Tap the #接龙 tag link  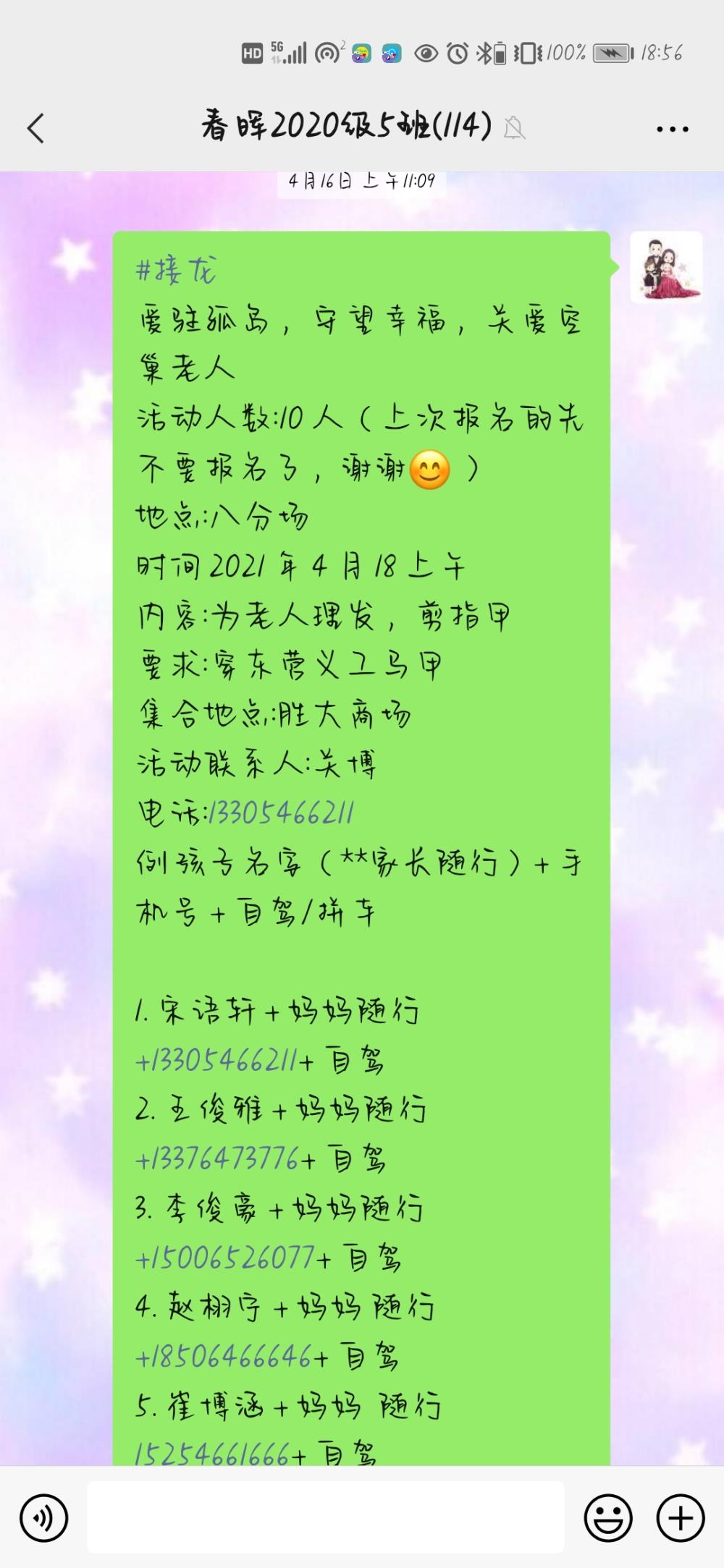[176, 271]
